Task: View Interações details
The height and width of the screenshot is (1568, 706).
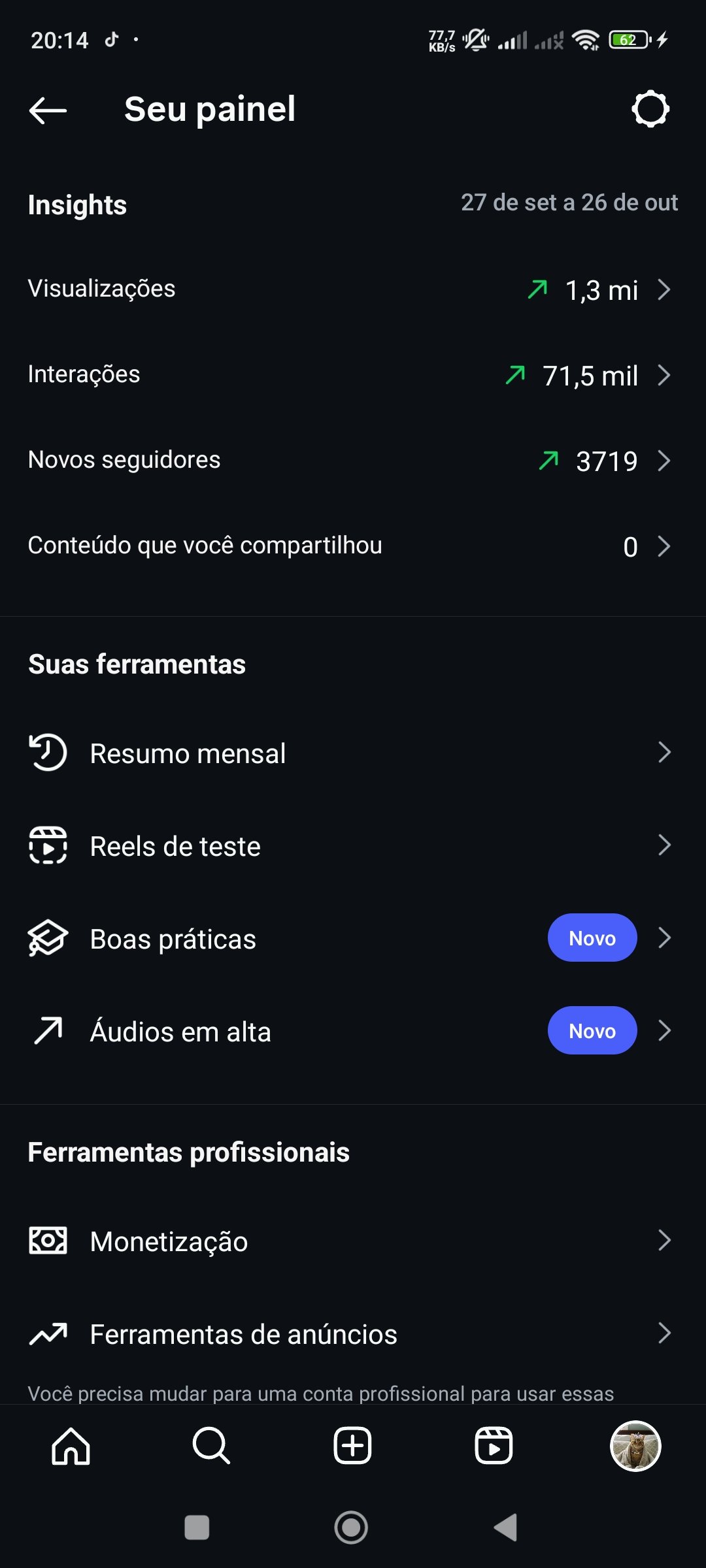Action: [x=353, y=375]
